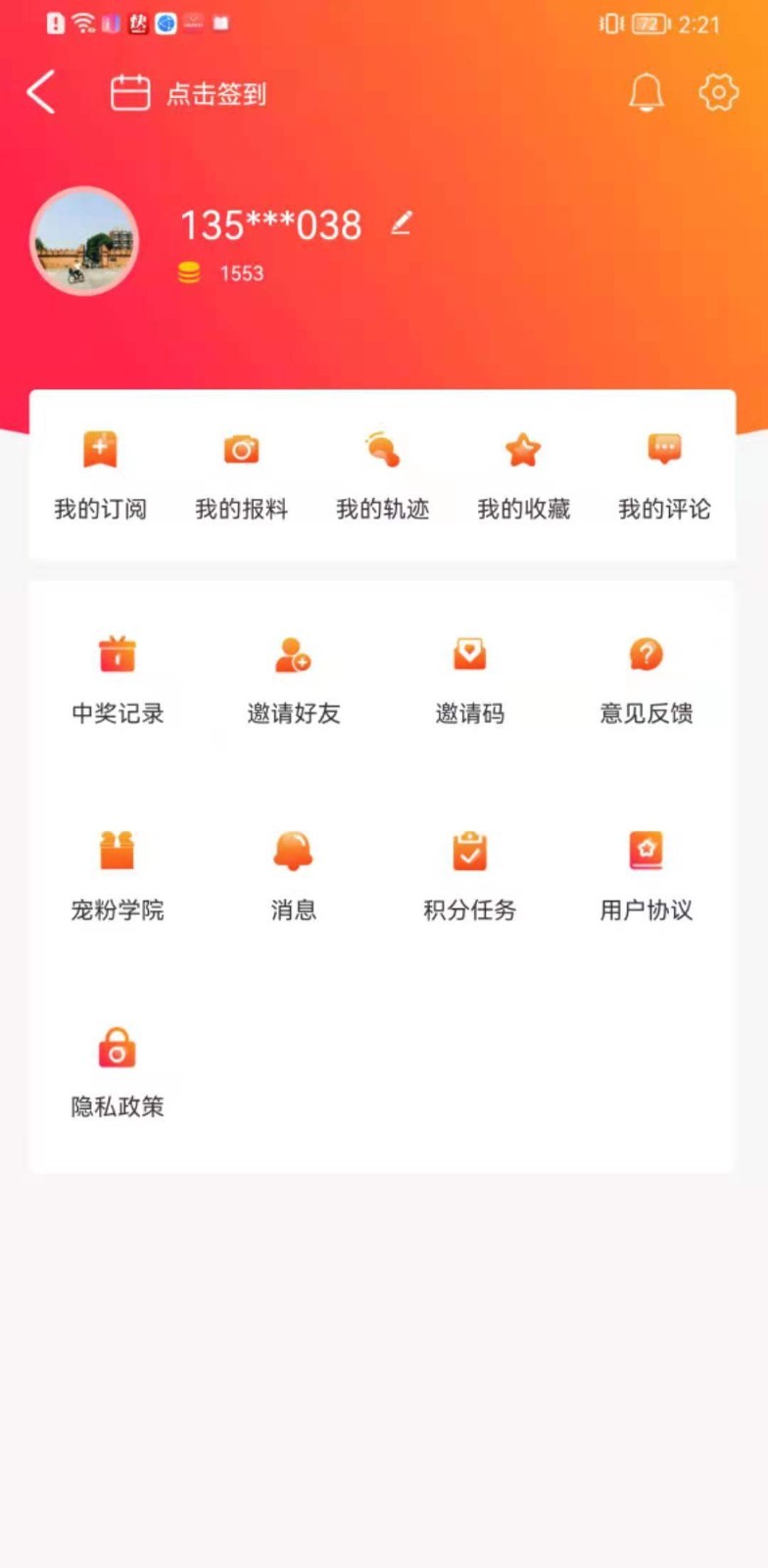Read the 用户协议
The width and height of the screenshot is (768, 1568).
pos(647,877)
